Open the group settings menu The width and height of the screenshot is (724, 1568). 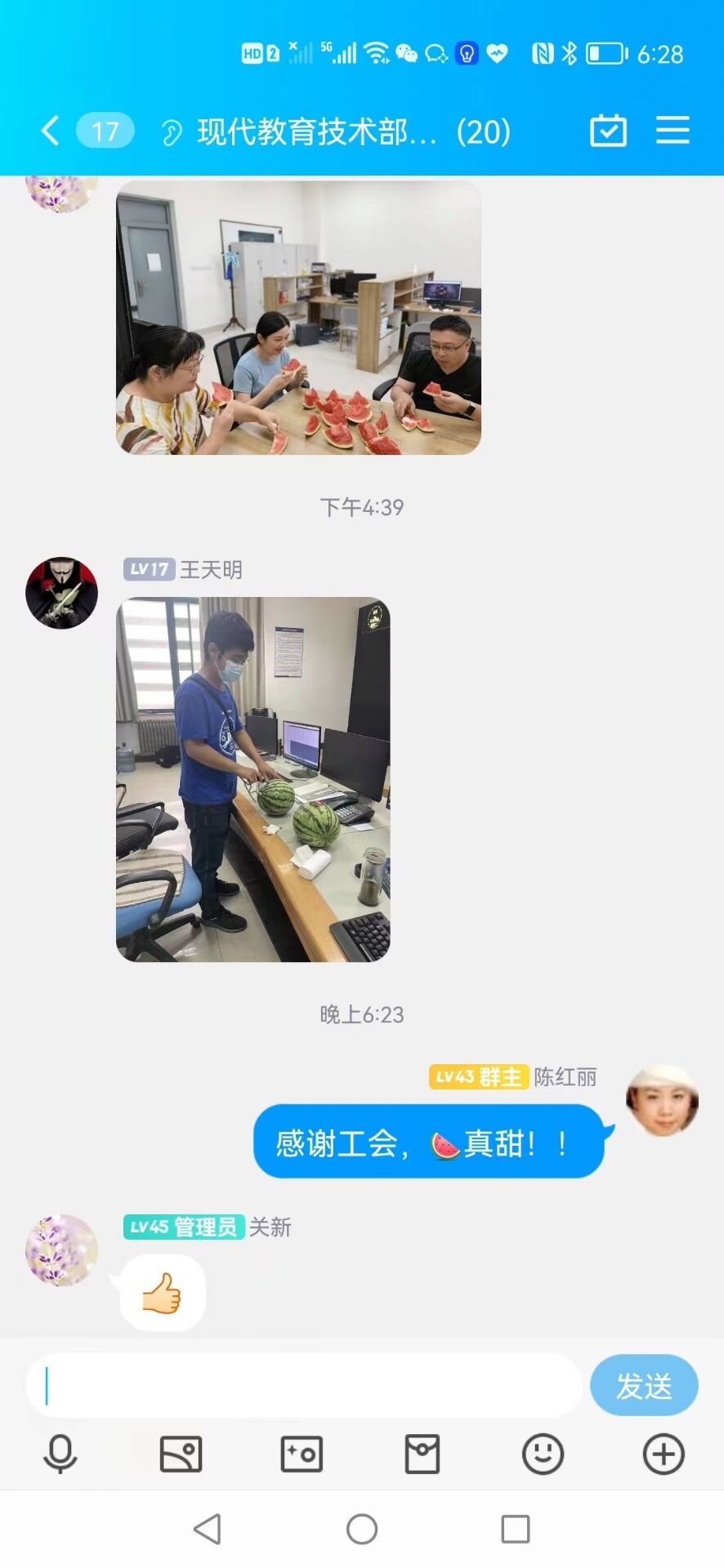click(673, 131)
